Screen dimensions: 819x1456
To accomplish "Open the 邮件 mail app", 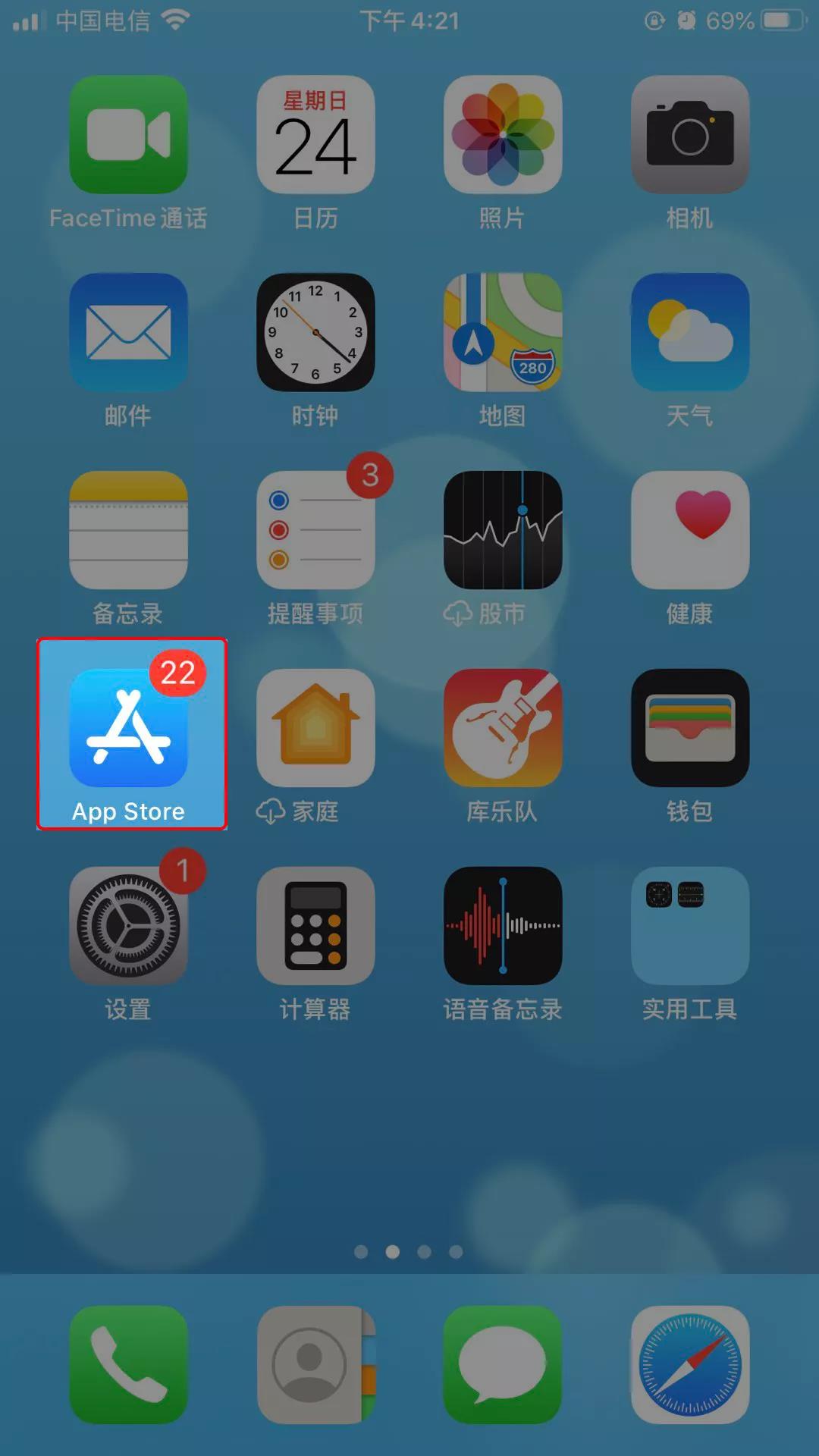I will pyautogui.click(x=128, y=332).
